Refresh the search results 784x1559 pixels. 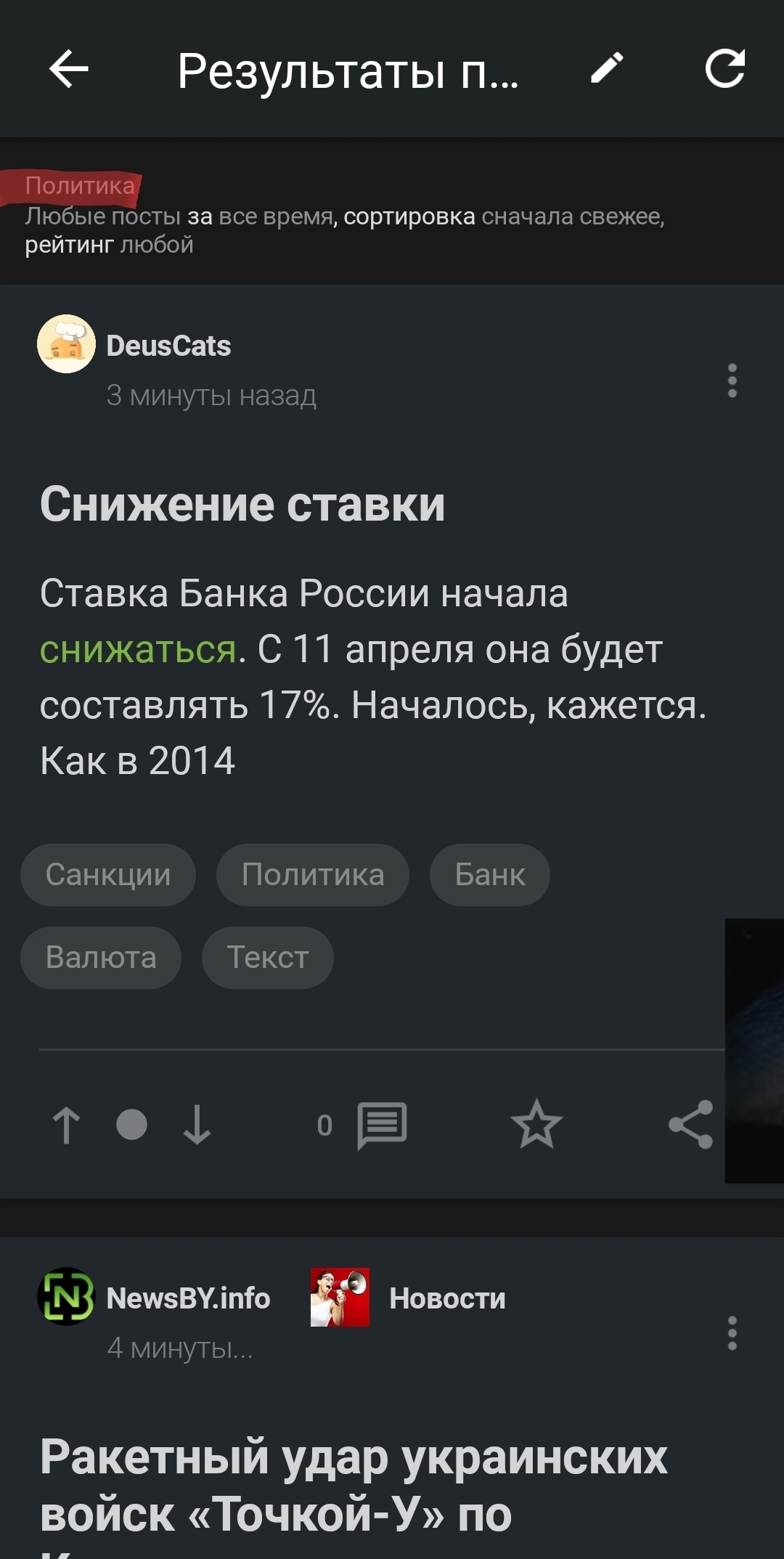pyautogui.click(x=725, y=69)
